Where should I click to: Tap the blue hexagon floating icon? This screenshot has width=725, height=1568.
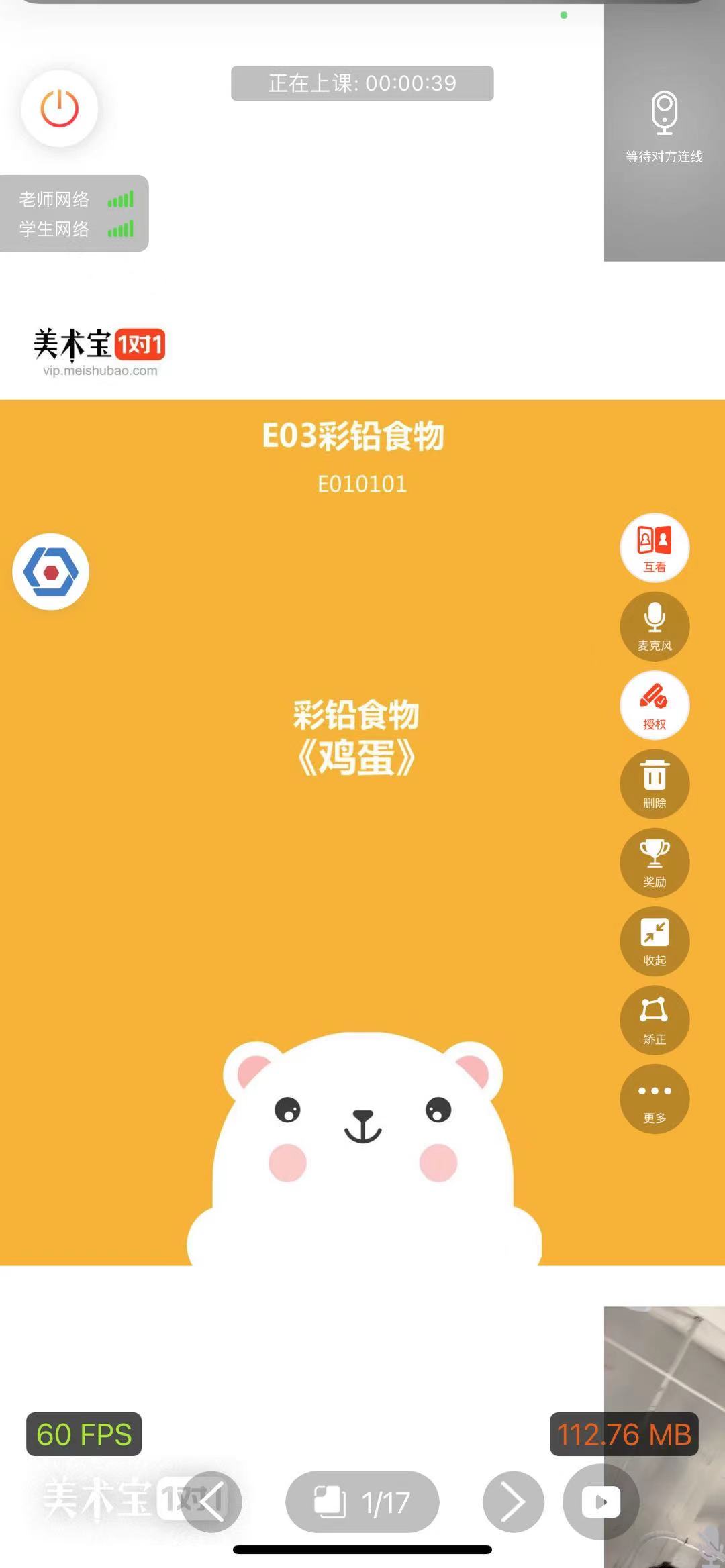coord(51,572)
